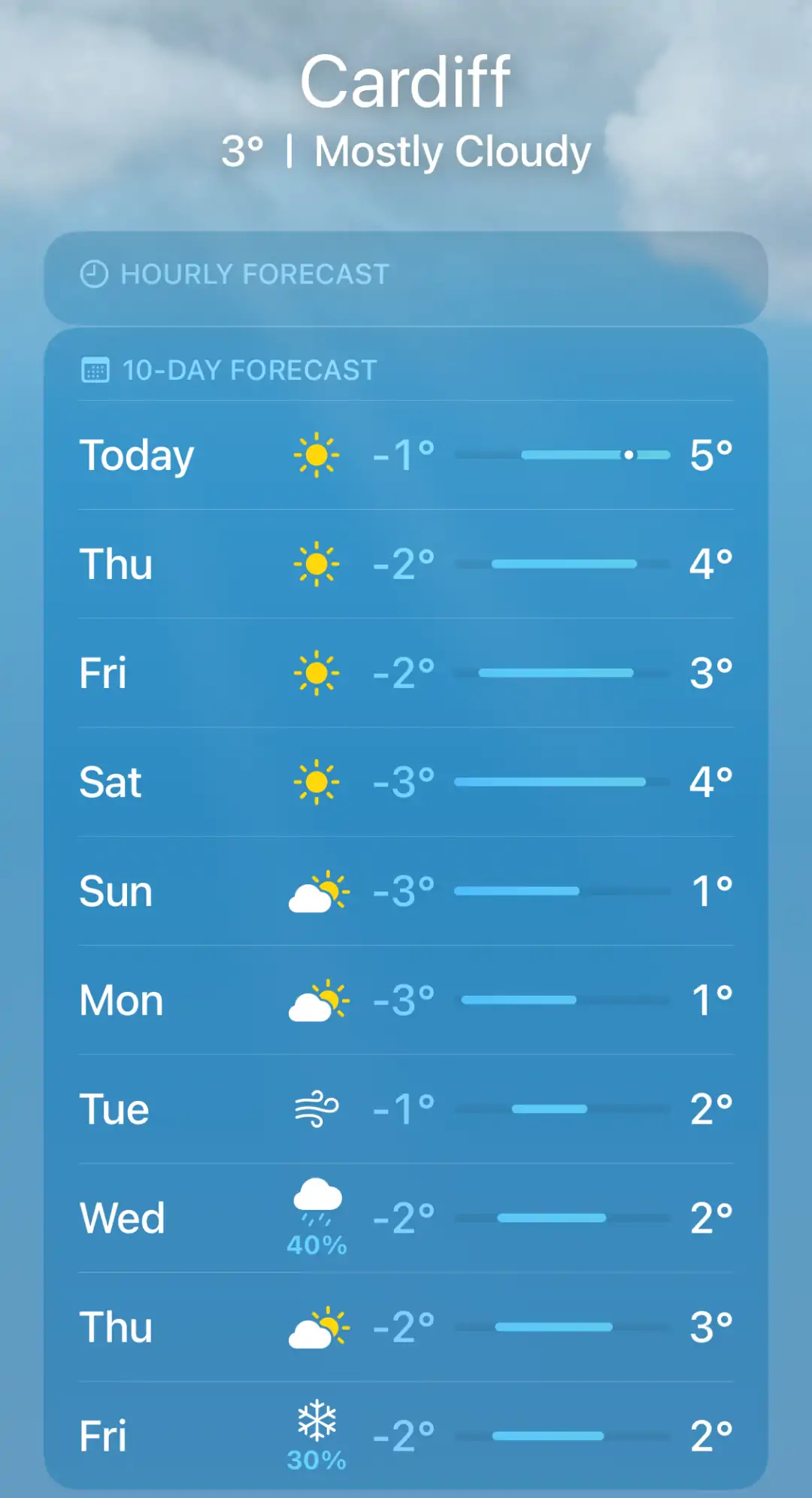Screen dimensions: 812x1498
Task: Open Fri forecast with 30% snow
Action: pos(406,1436)
